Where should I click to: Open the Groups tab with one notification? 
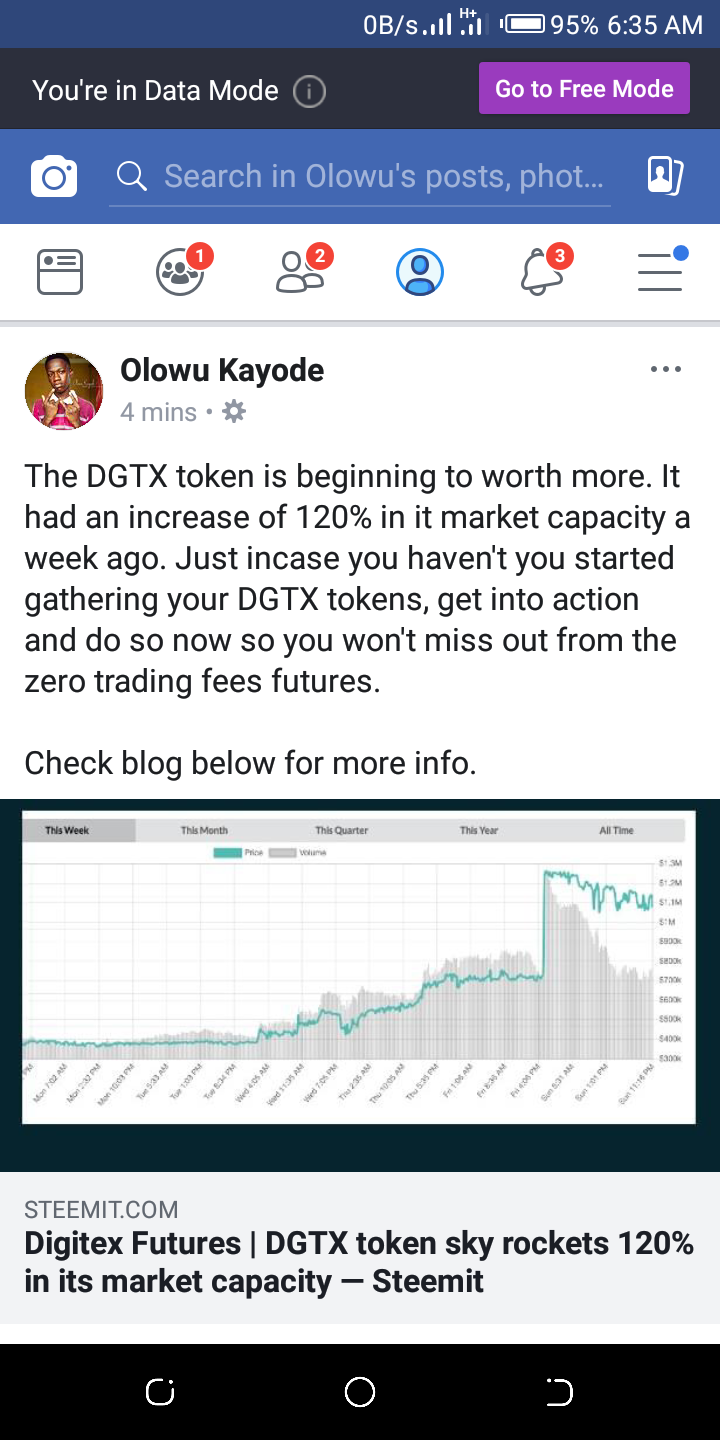coord(181,271)
